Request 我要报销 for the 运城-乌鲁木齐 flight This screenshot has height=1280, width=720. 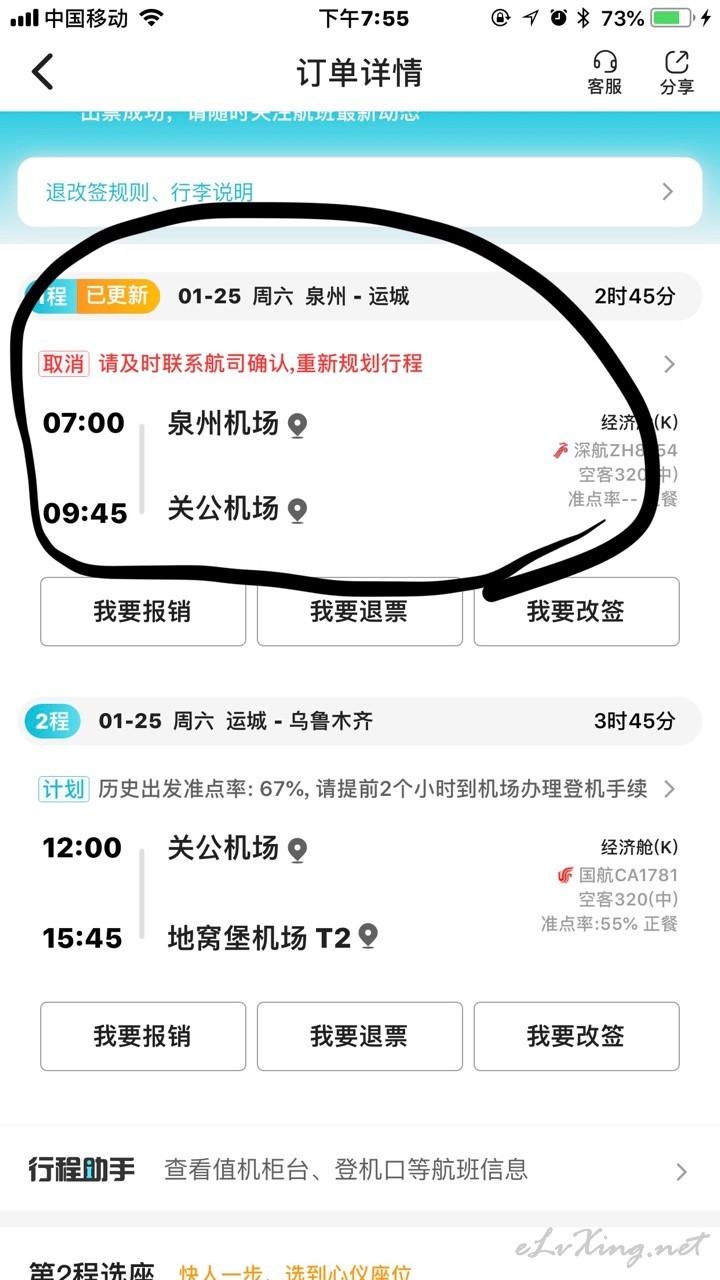coord(143,1036)
